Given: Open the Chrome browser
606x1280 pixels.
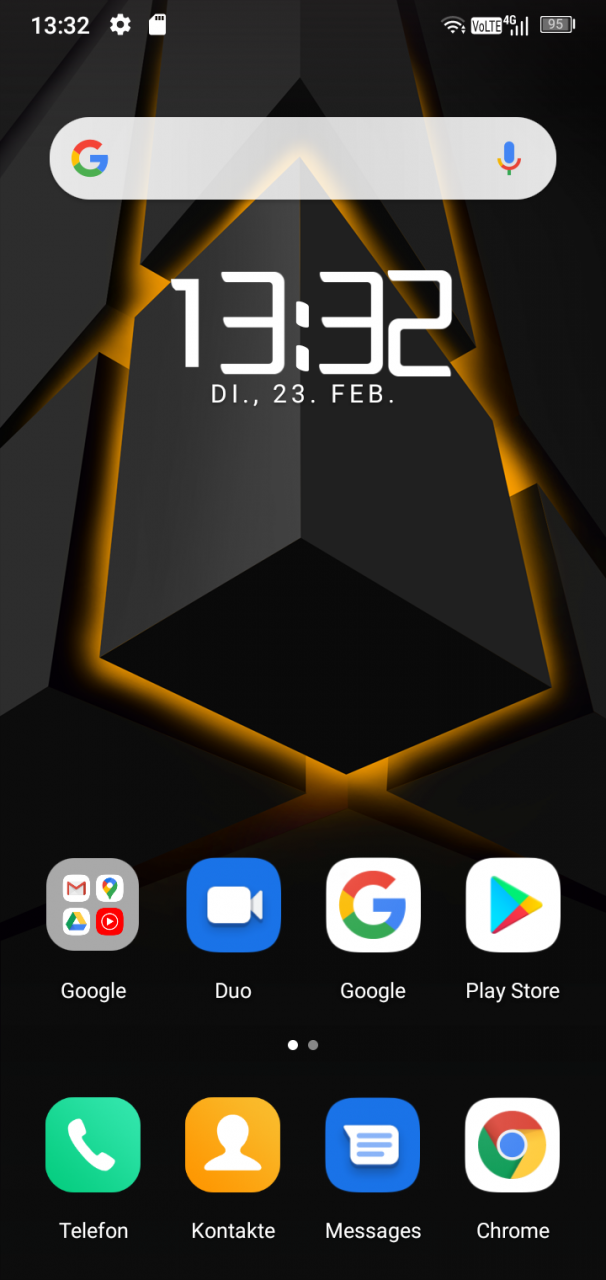Looking at the screenshot, I should pyautogui.click(x=513, y=1145).
